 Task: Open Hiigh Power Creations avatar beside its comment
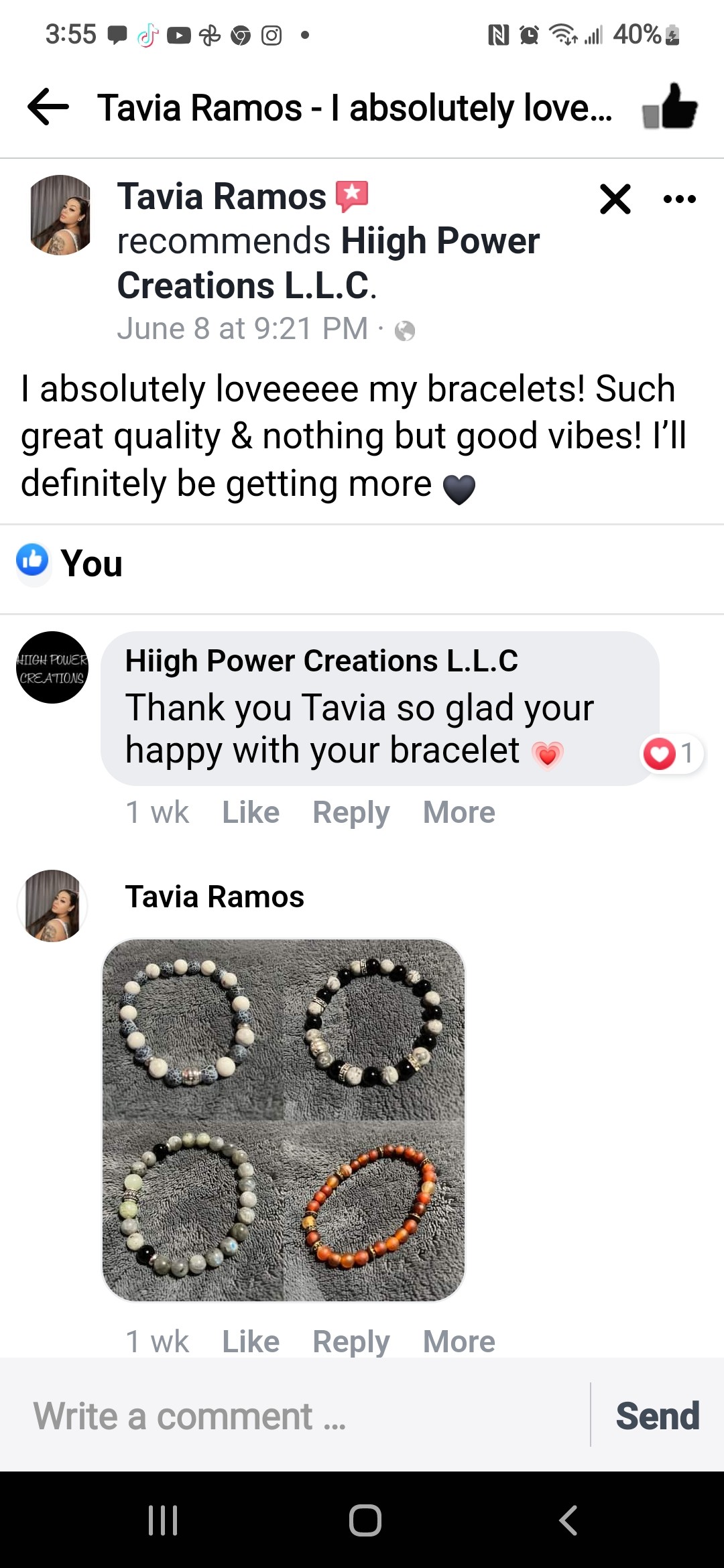click(52, 667)
